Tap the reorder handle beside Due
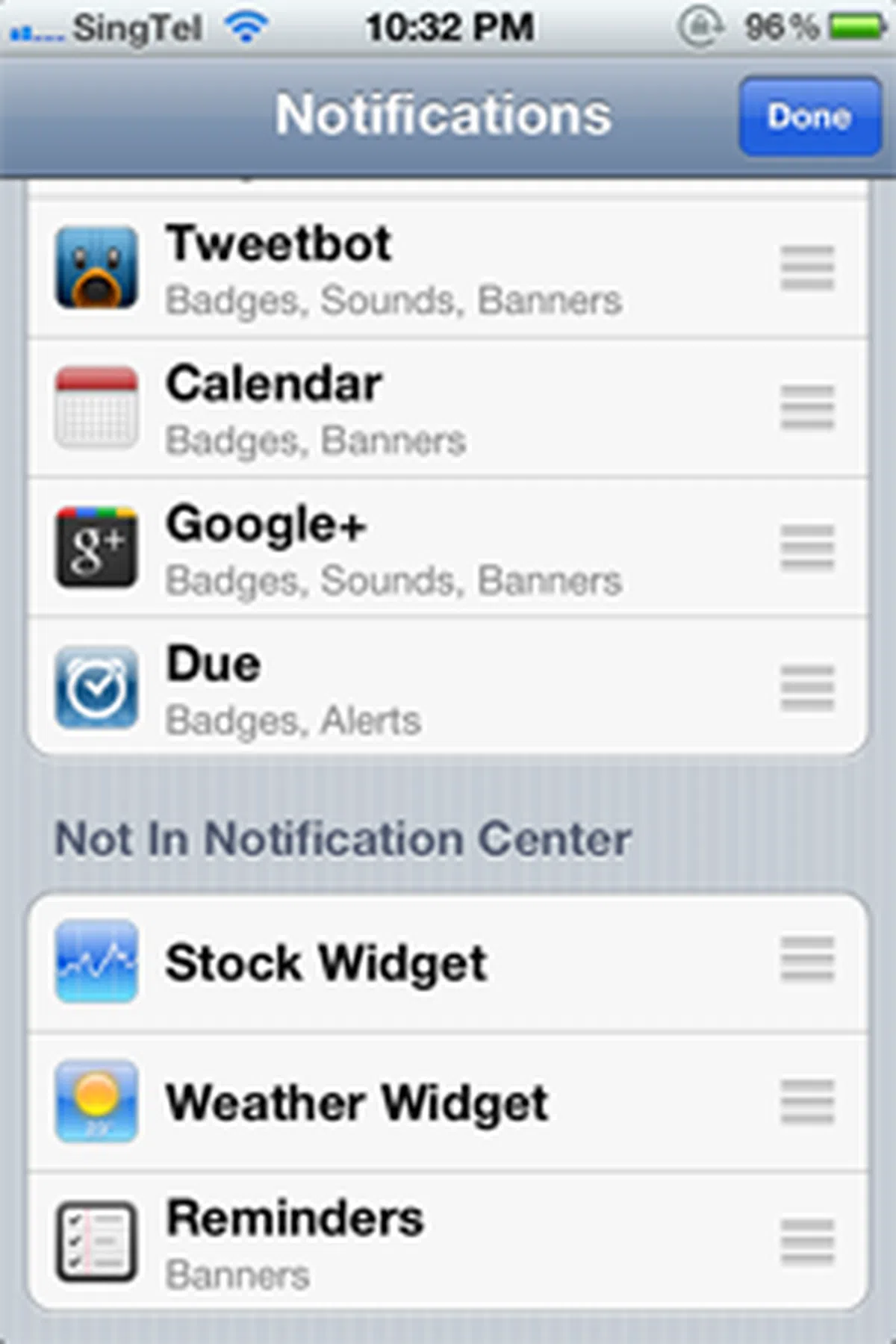 (807, 688)
